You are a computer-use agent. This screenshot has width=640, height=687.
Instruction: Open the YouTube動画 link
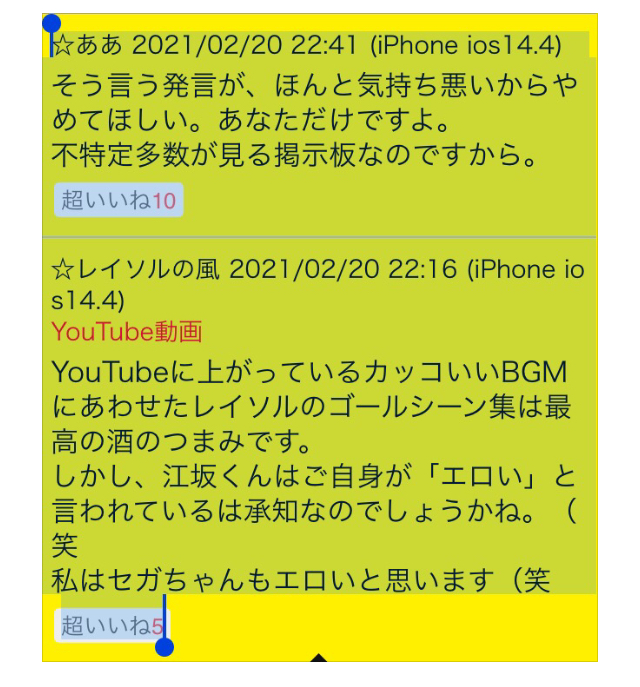point(127,331)
